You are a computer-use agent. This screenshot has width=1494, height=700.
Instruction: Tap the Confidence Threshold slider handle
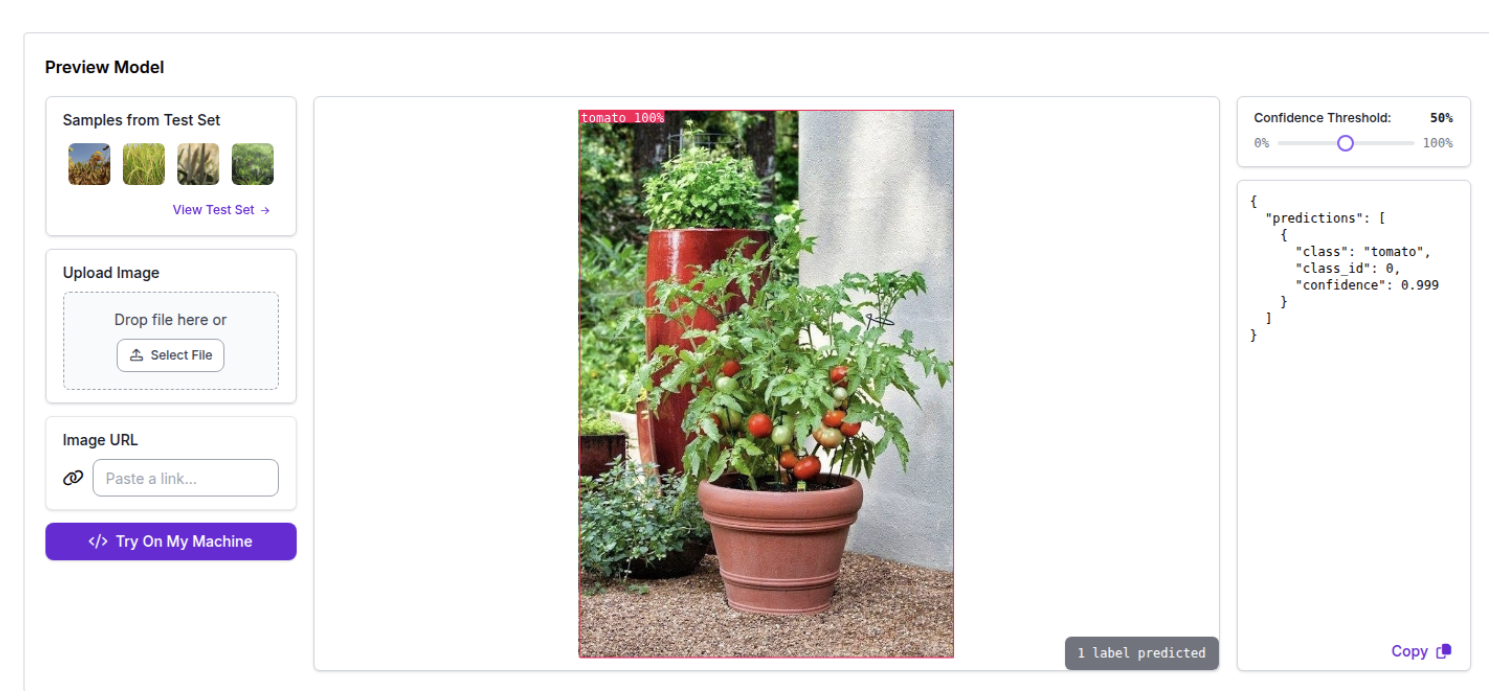click(x=1345, y=143)
